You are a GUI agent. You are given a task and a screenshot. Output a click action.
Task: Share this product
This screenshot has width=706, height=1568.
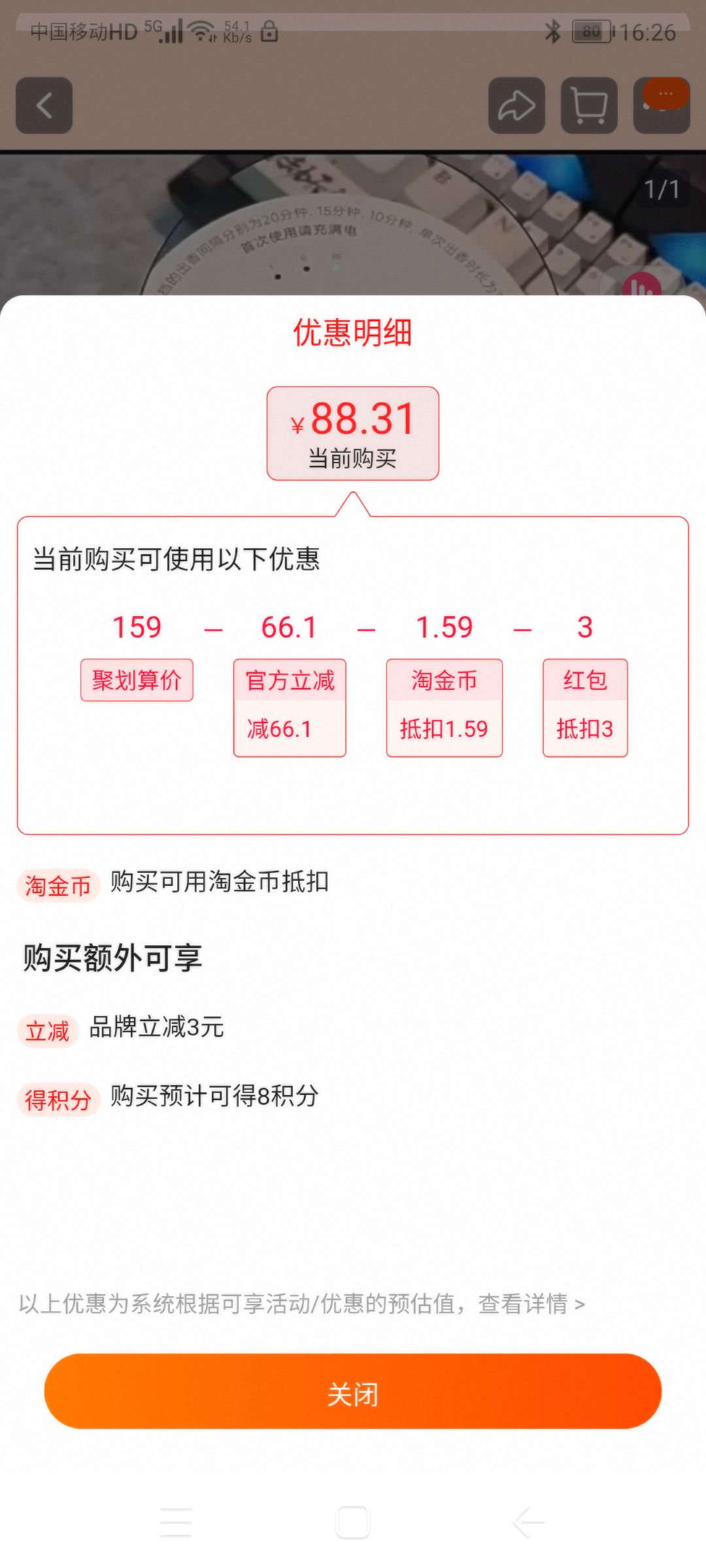[x=516, y=105]
